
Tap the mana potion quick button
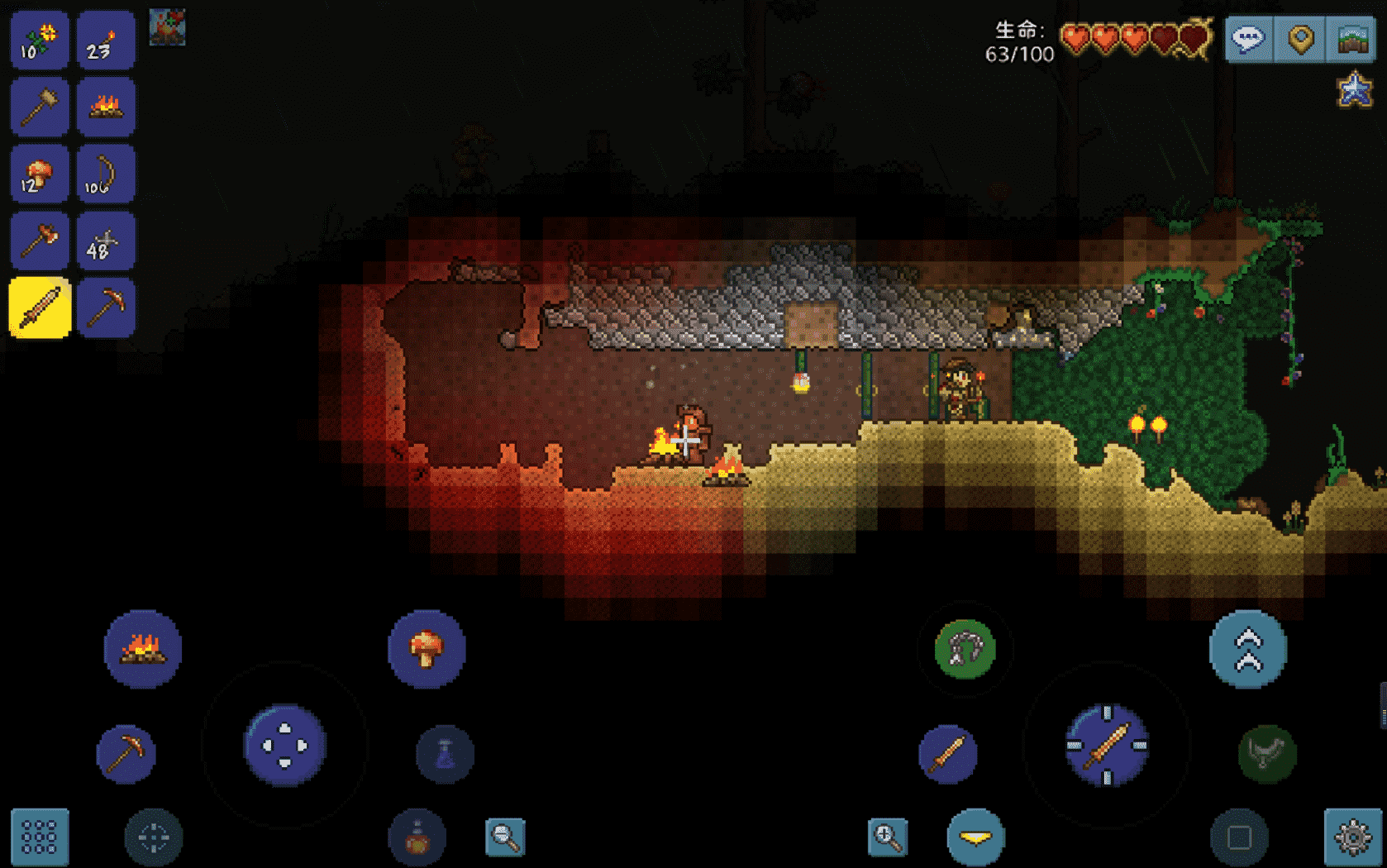coord(445,754)
